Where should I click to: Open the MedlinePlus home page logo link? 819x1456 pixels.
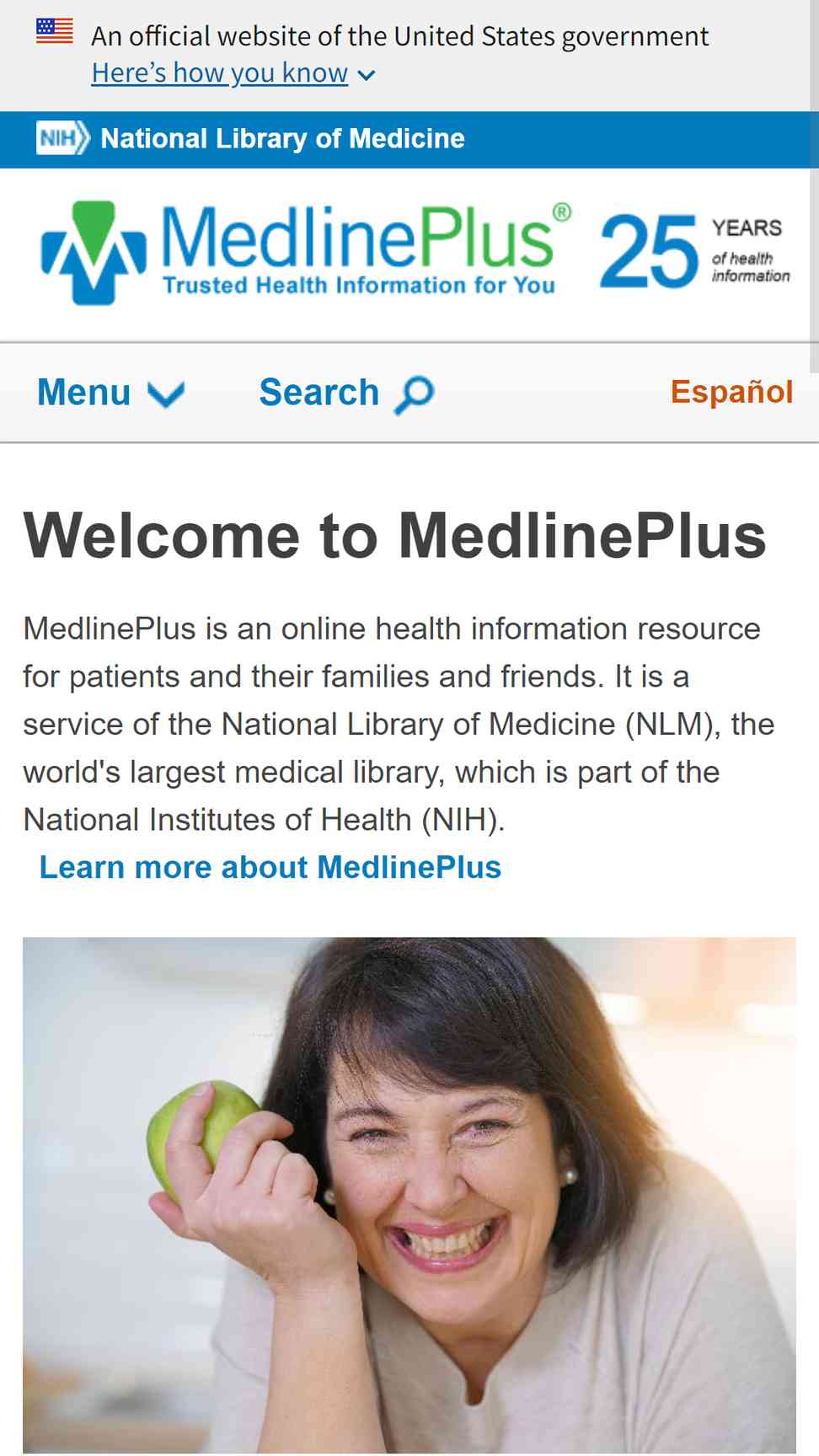click(307, 253)
